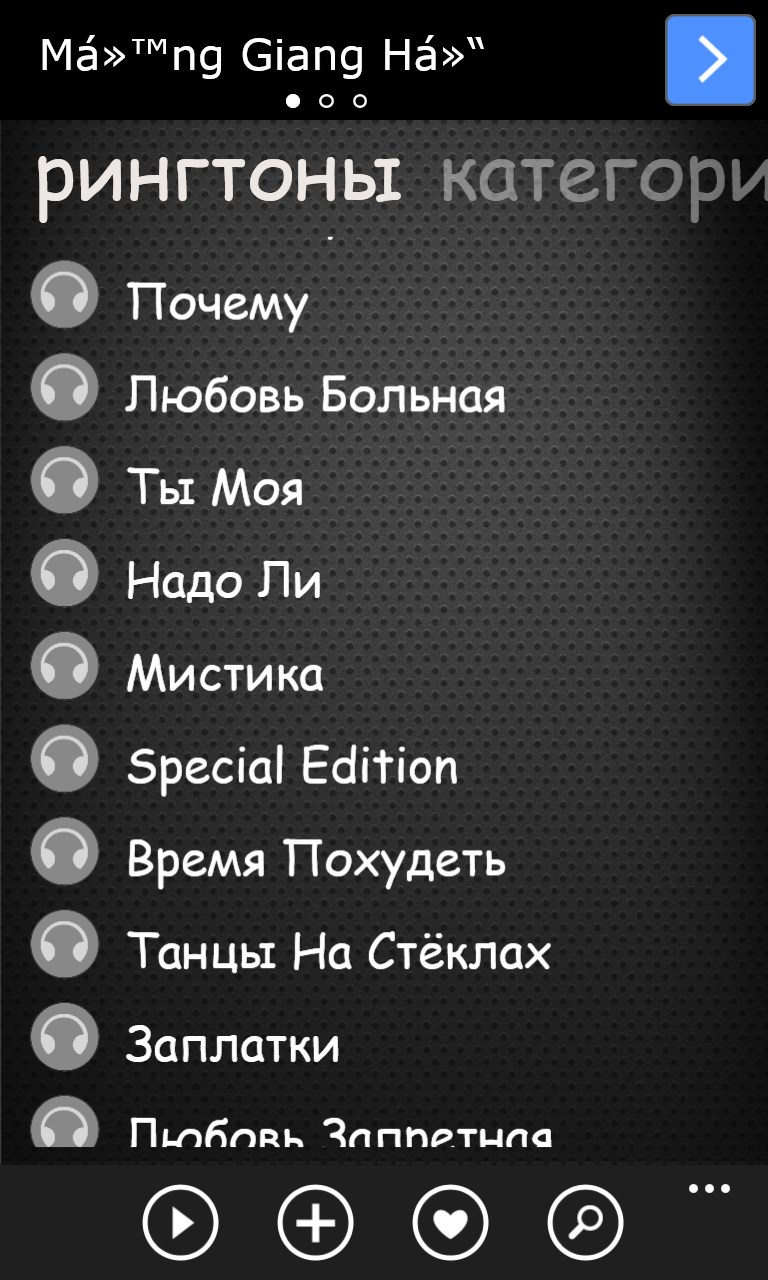The image size is (768, 1280).
Task: Tap the play button in the bottom bar
Action: [x=180, y=1222]
